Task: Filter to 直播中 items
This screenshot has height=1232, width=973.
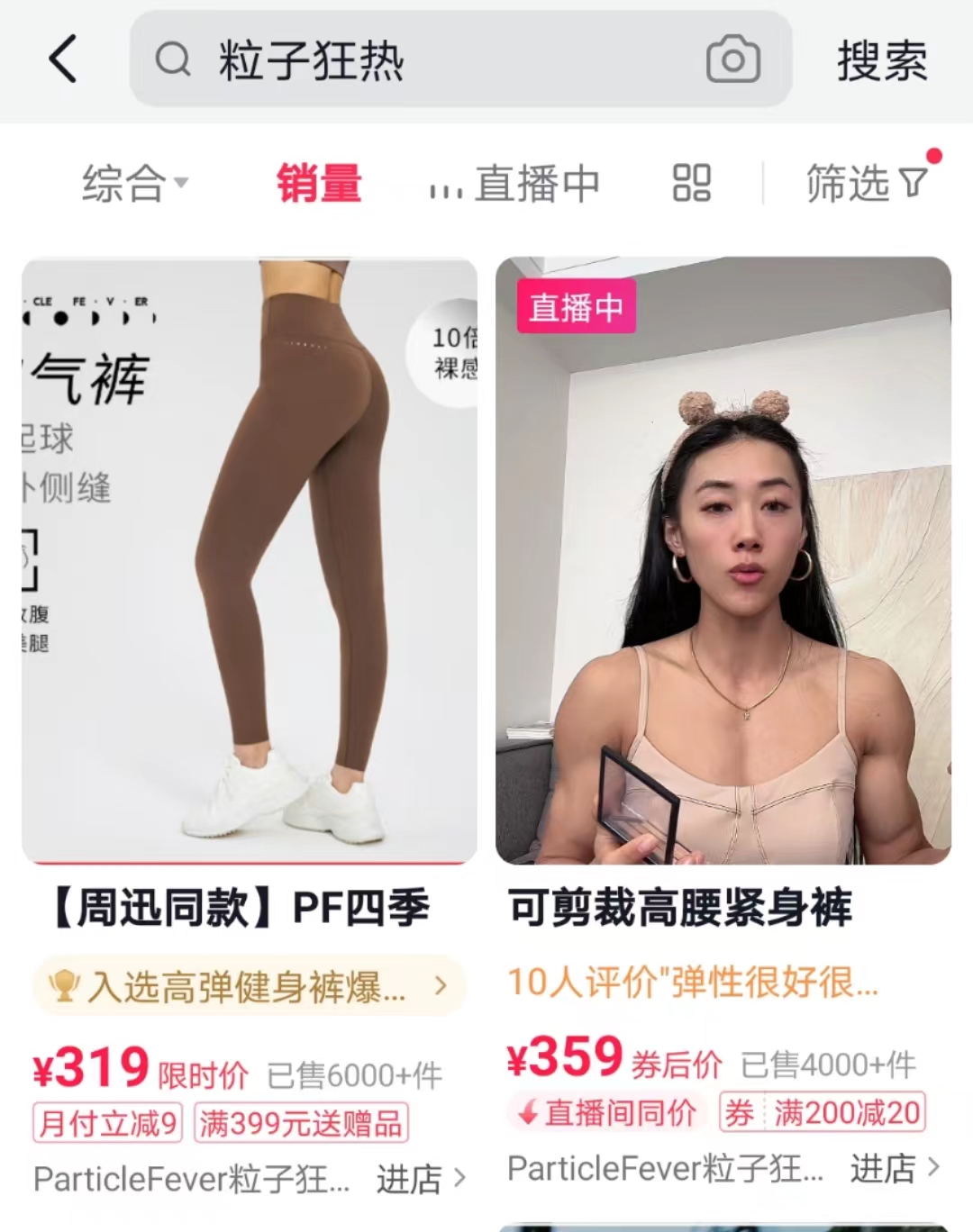Action: click(x=515, y=183)
